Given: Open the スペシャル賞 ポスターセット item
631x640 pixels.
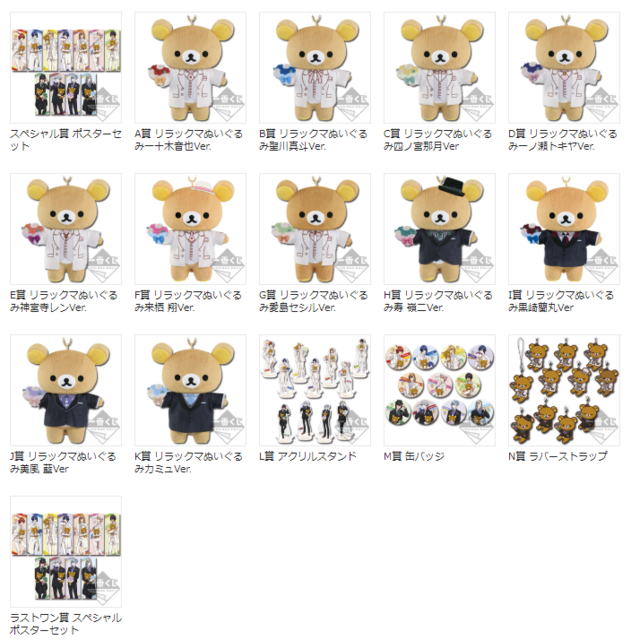Looking at the screenshot, I should click(65, 68).
